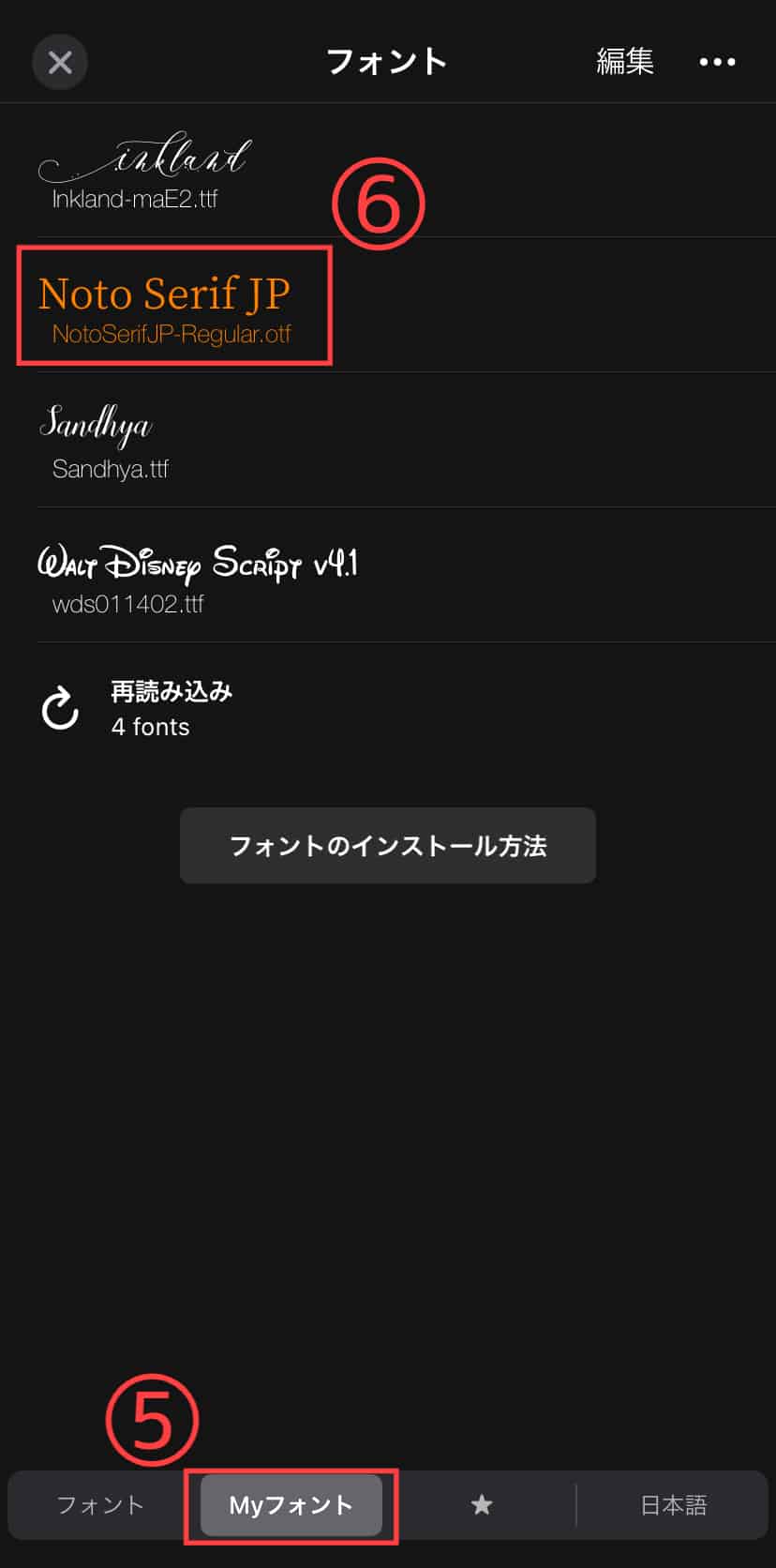Apply the Walt Disney Script font
The height and width of the screenshot is (1568, 776).
pyautogui.click(x=197, y=577)
